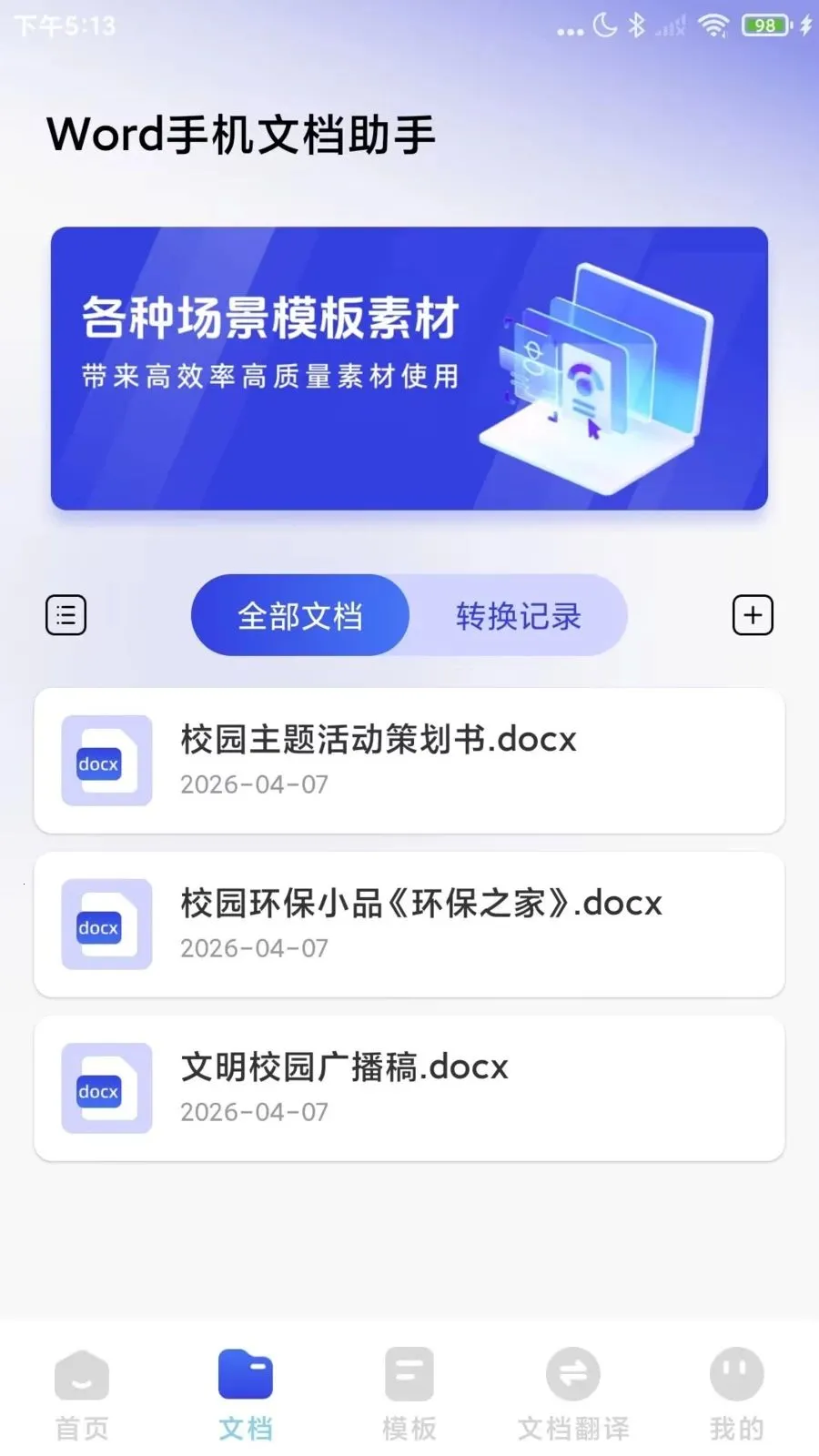Open 校园环保小品《环保之家》.docx
The width and height of the screenshot is (819, 1456).
pos(419,903)
